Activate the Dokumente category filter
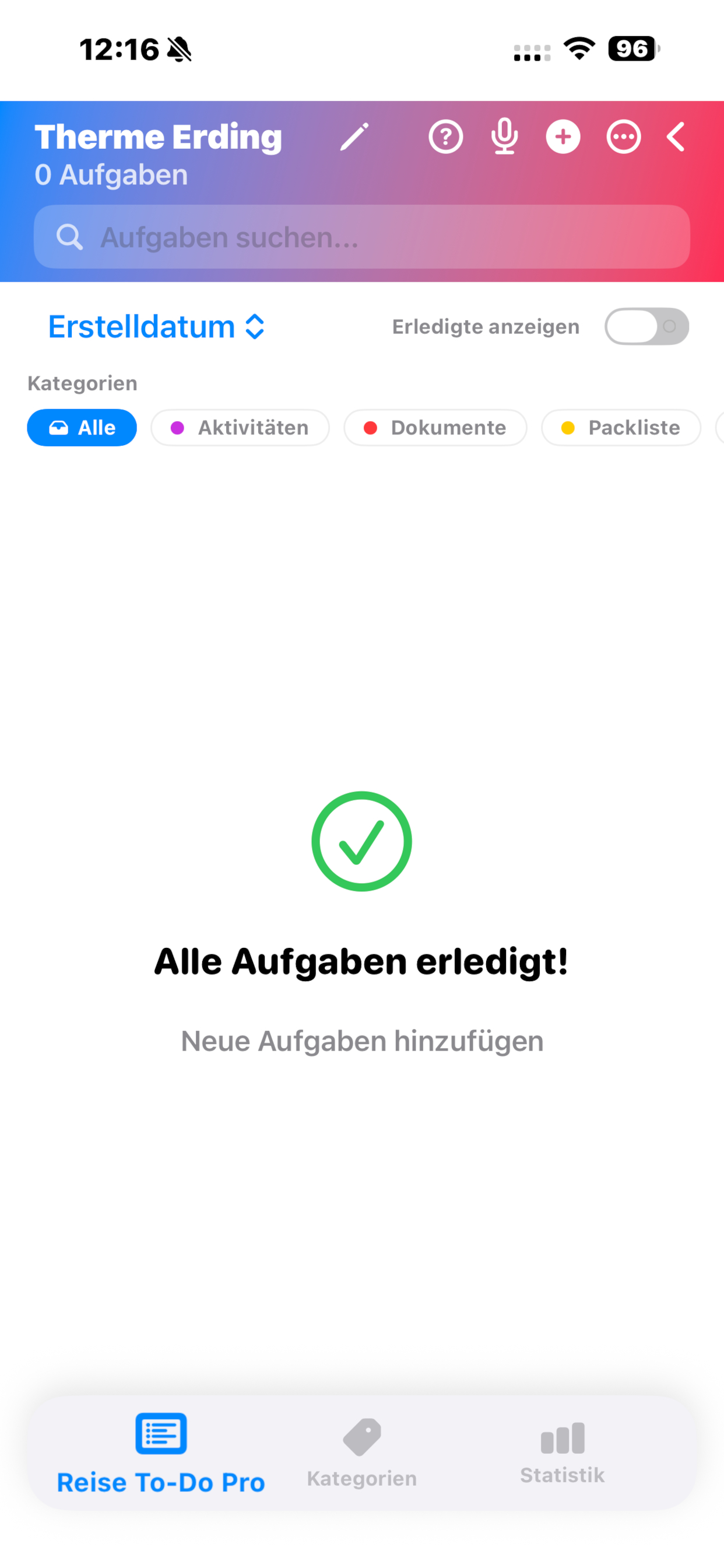The image size is (724, 1568). tap(435, 428)
